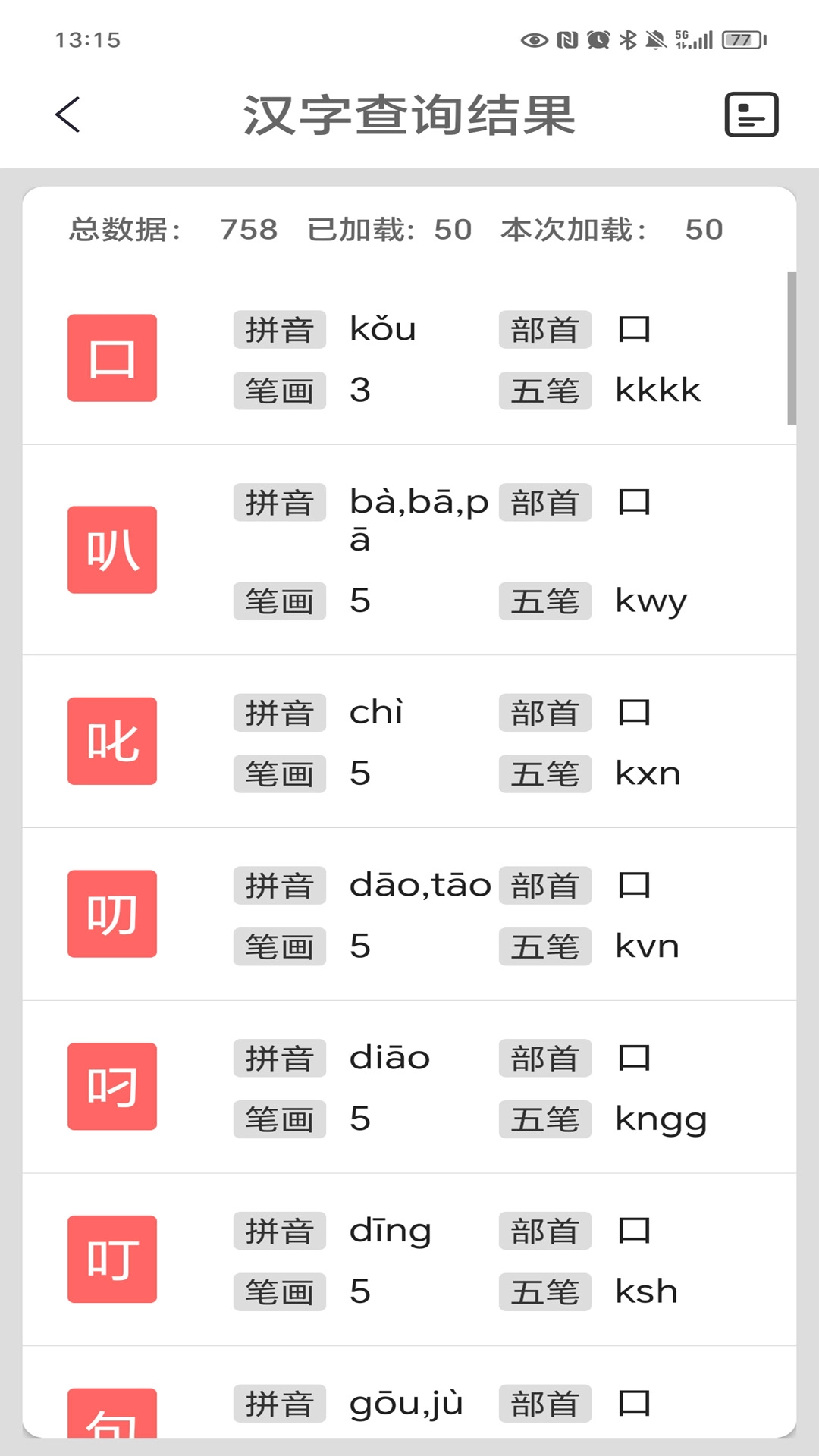This screenshot has width=819, height=1456.
Task: Select the character tile 叱
Action: pyautogui.click(x=111, y=742)
